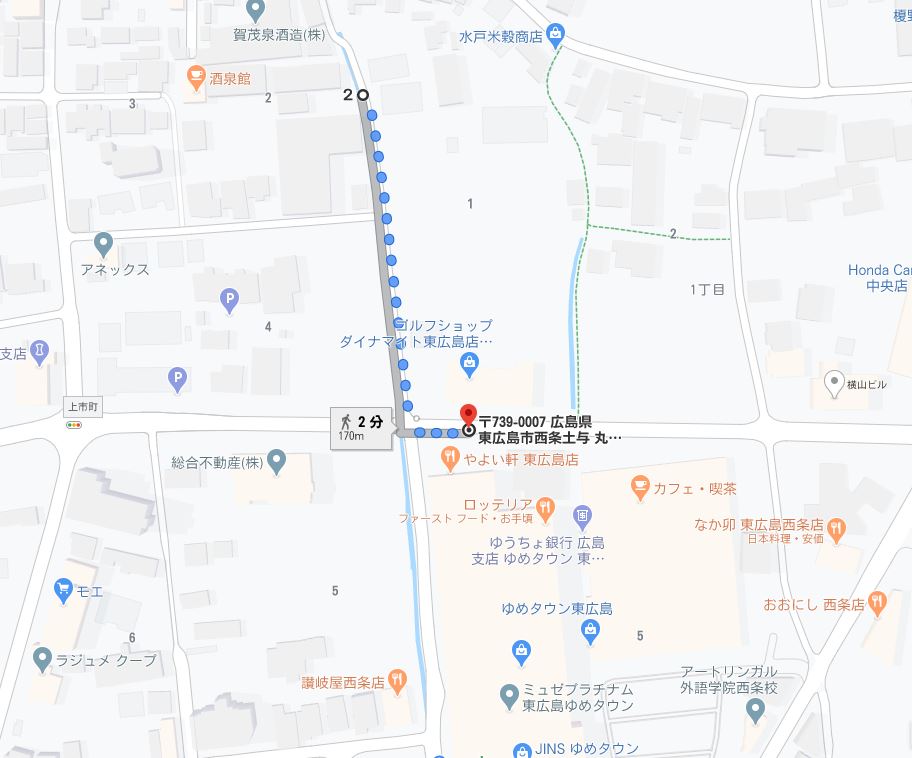Open the ラジュメ クープ place marker

click(x=42, y=660)
